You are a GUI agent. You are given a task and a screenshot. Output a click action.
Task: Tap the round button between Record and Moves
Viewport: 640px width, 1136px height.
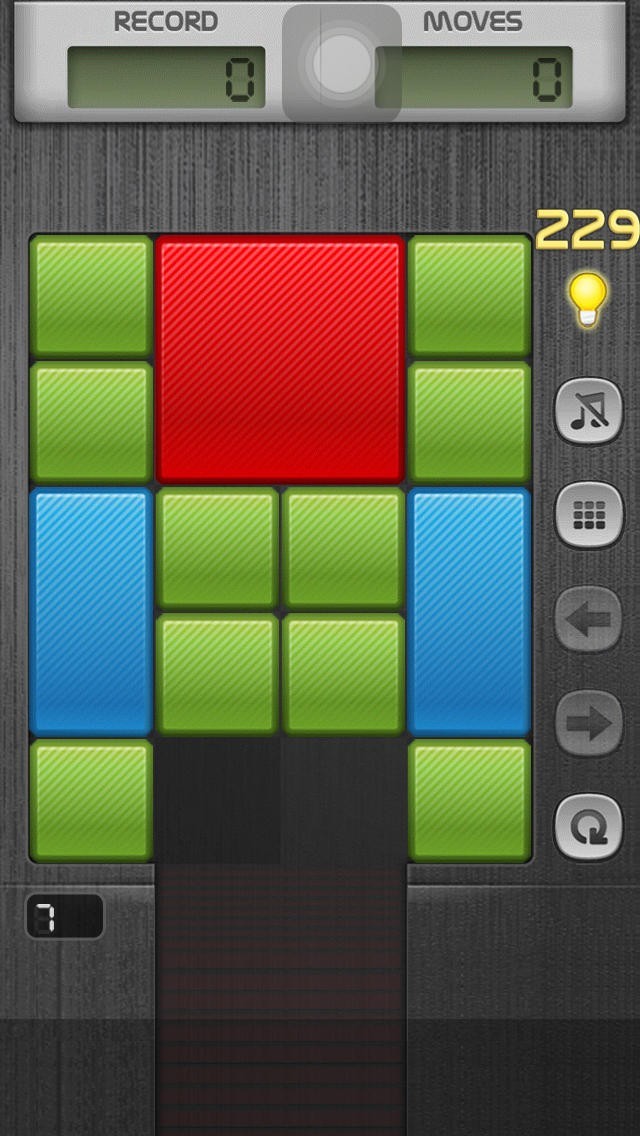point(342,63)
